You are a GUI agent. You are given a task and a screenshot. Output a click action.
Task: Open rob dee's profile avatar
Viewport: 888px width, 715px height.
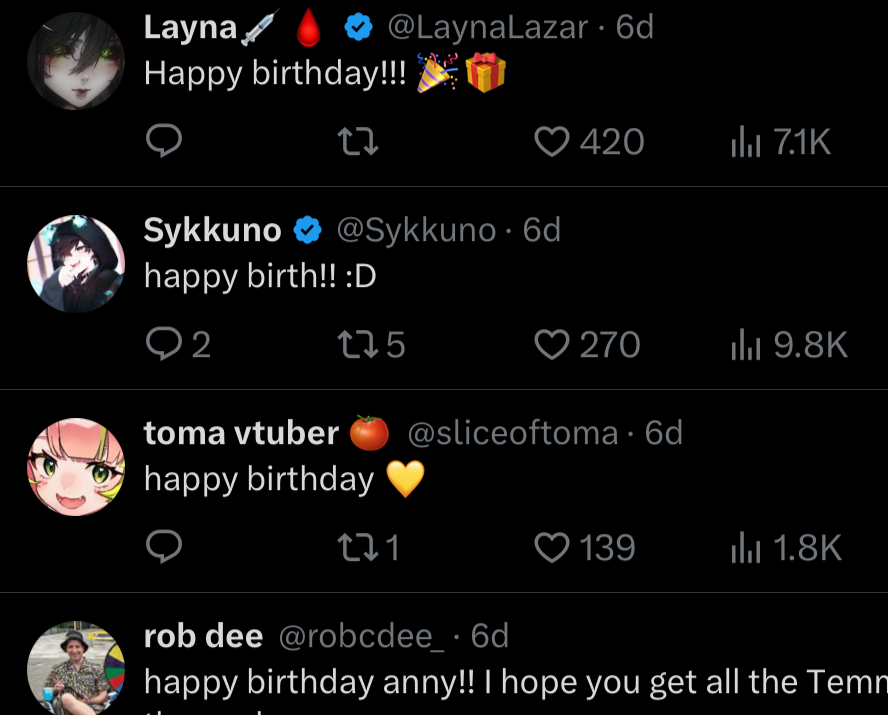tap(76, 668)
